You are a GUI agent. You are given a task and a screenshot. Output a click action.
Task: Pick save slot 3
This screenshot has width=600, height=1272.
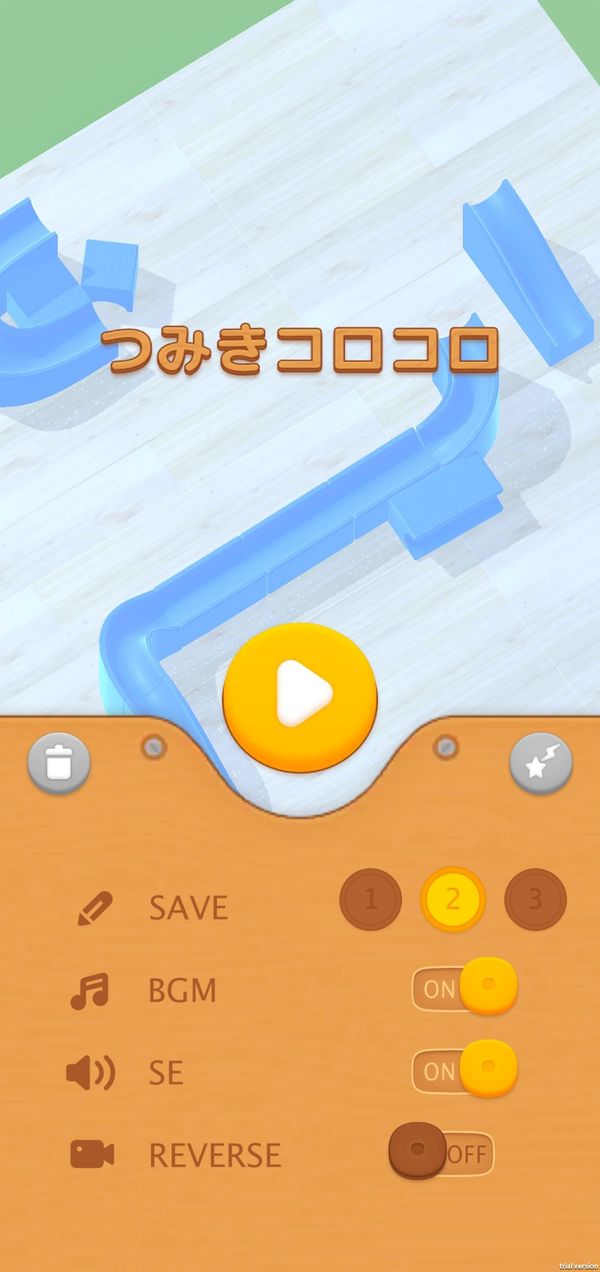click(x=535, y=899)
